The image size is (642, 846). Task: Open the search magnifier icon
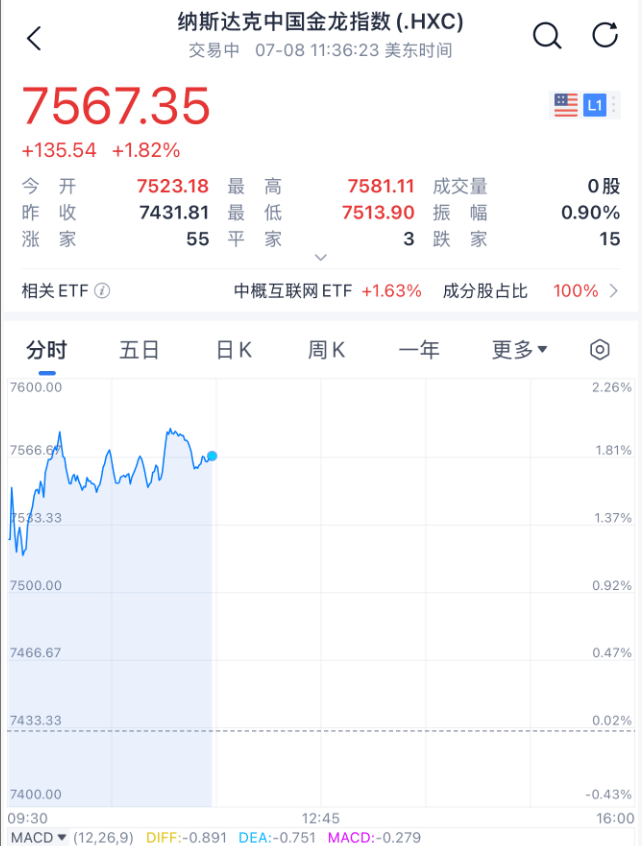coord(546,36)
